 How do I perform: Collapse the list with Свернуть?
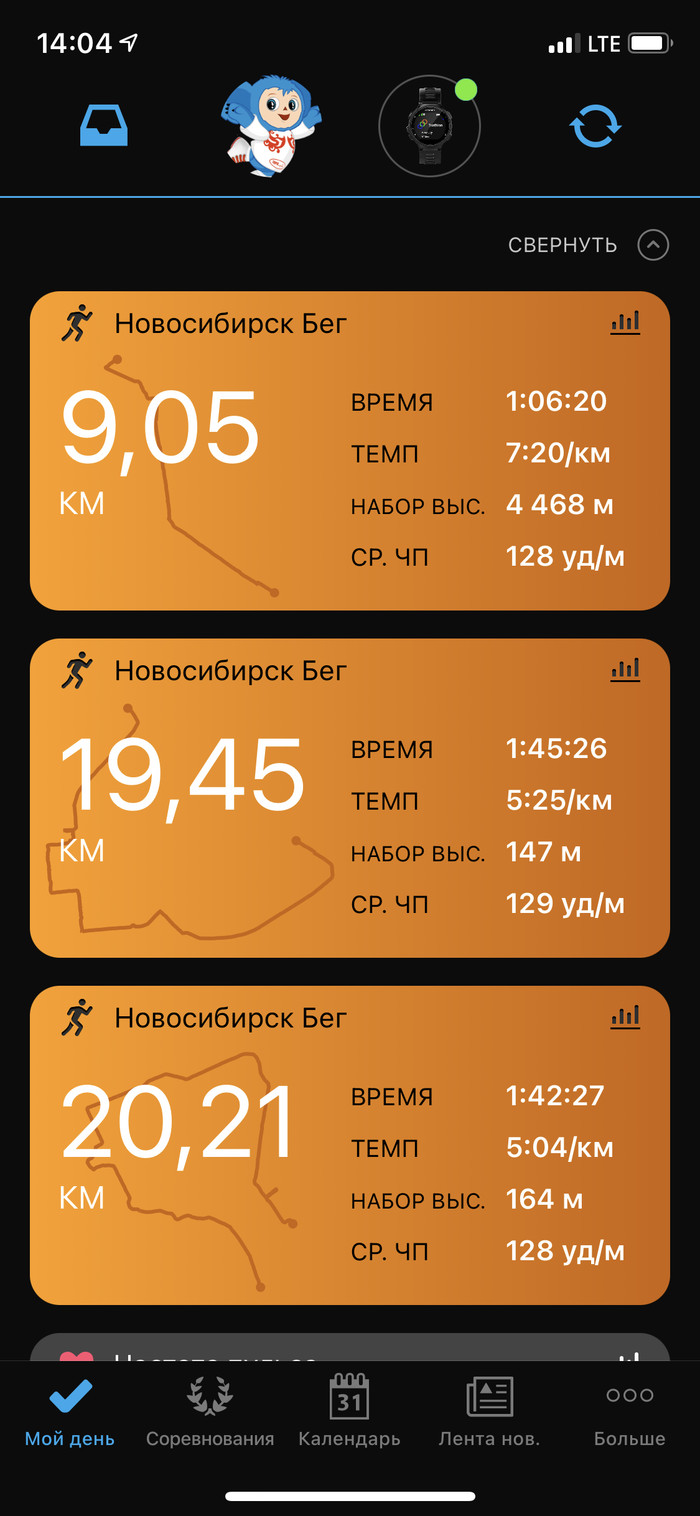pos(588,245)
